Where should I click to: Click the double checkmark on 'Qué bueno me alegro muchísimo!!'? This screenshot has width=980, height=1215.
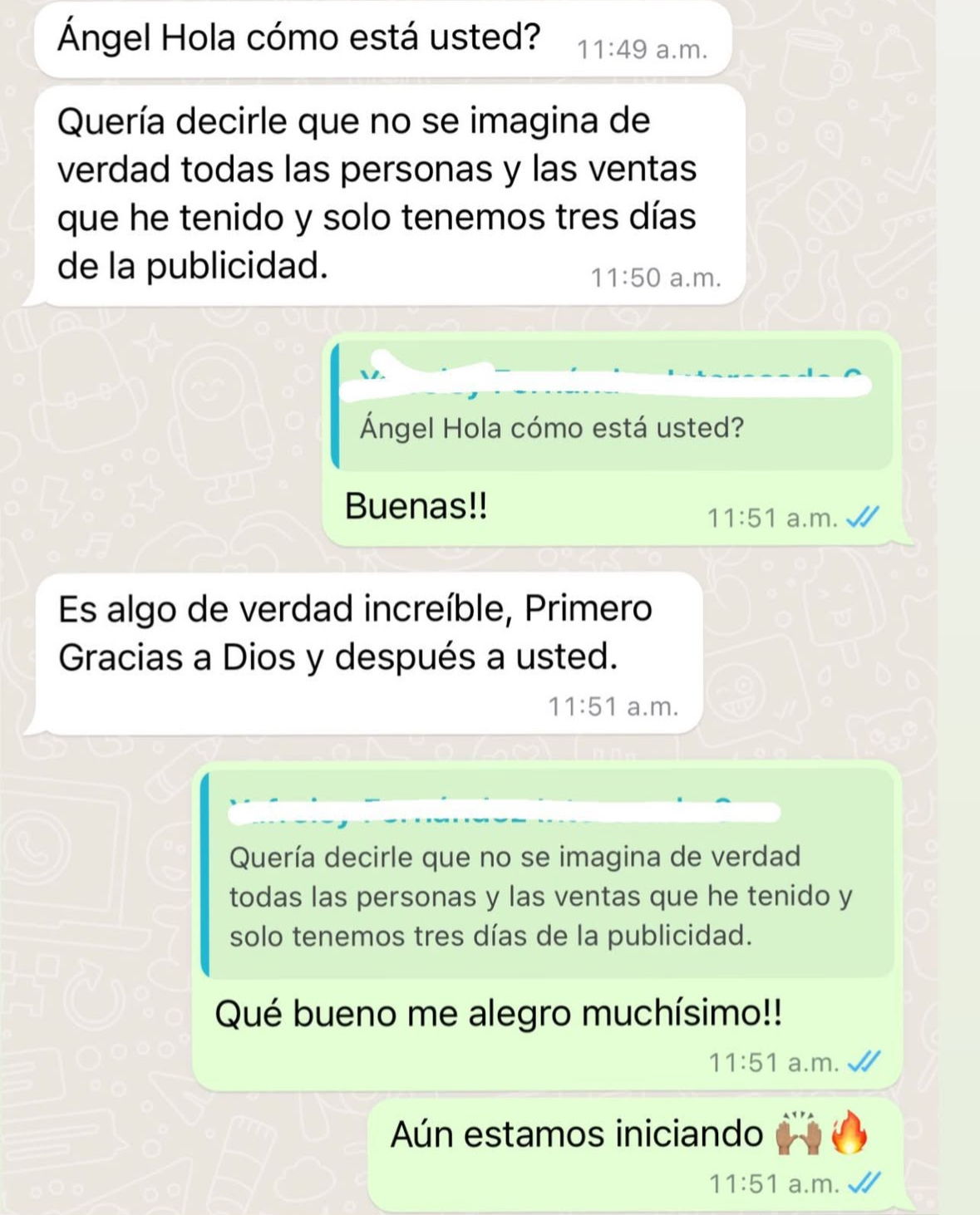pyautogui.click(x=865, y=1060)
